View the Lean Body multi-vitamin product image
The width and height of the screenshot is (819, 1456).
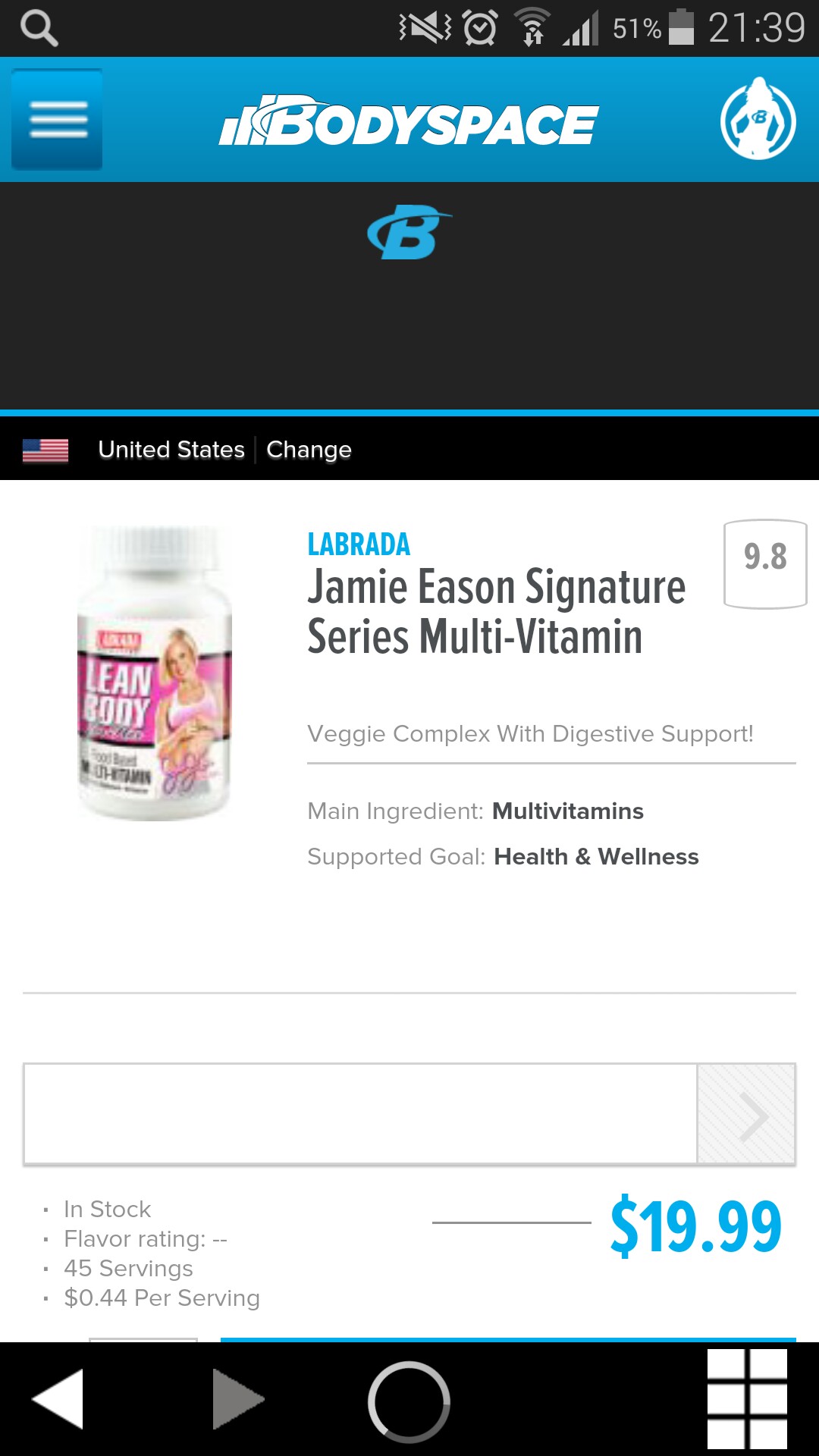155,672
